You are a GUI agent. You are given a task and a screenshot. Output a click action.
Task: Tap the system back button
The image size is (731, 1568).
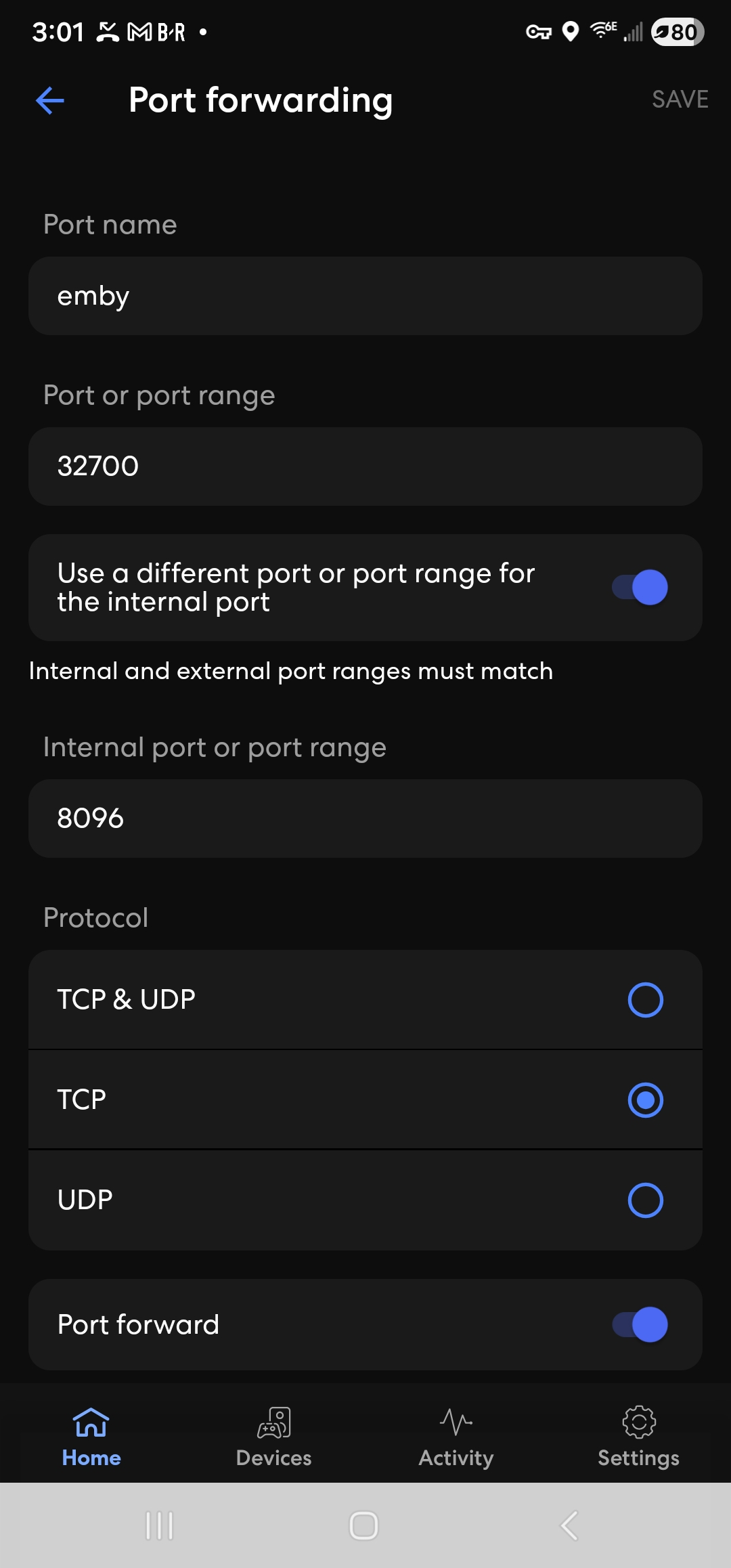pos(569,1525)
